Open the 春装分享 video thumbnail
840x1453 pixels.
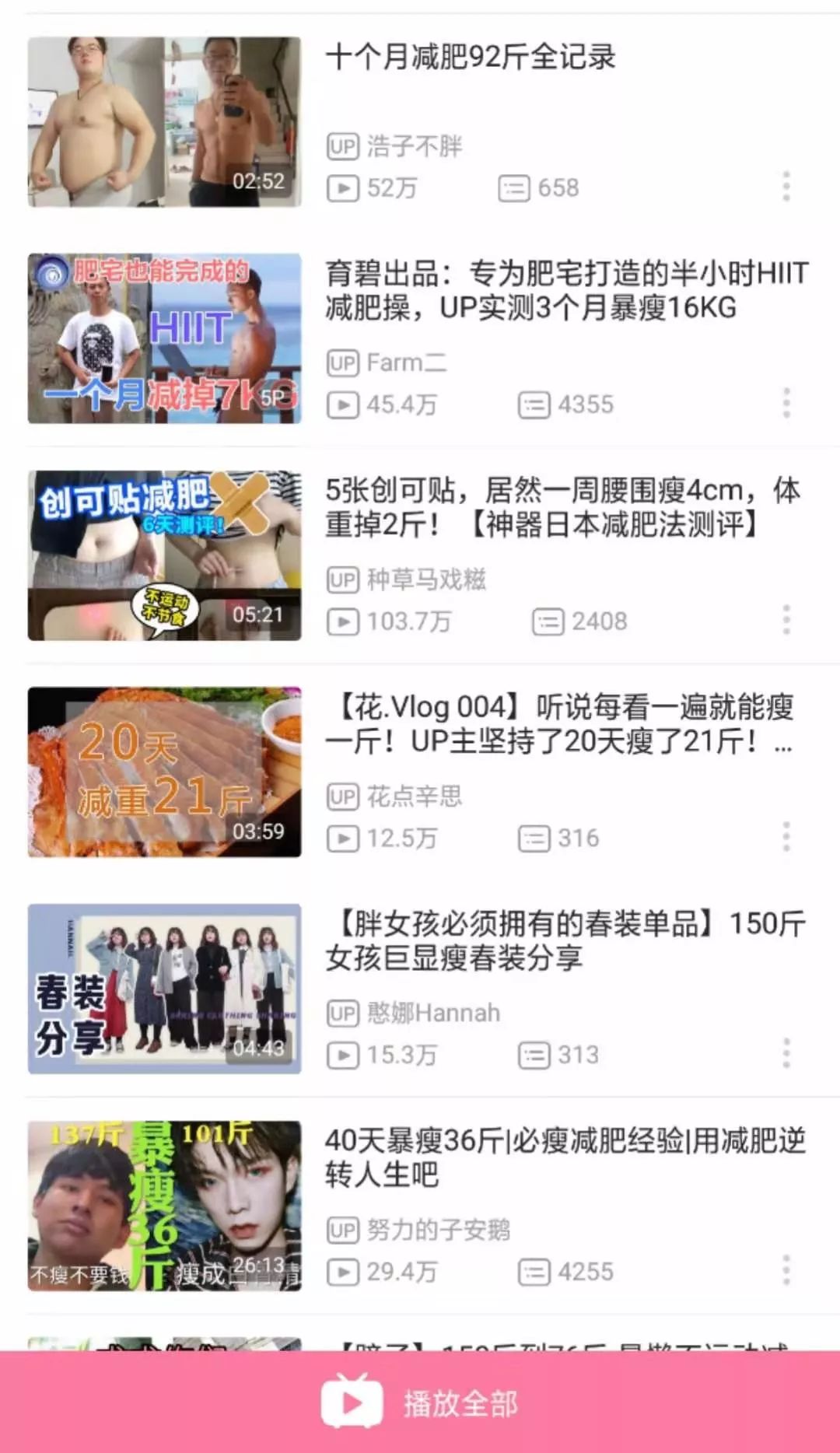click(x=163, y=988)
